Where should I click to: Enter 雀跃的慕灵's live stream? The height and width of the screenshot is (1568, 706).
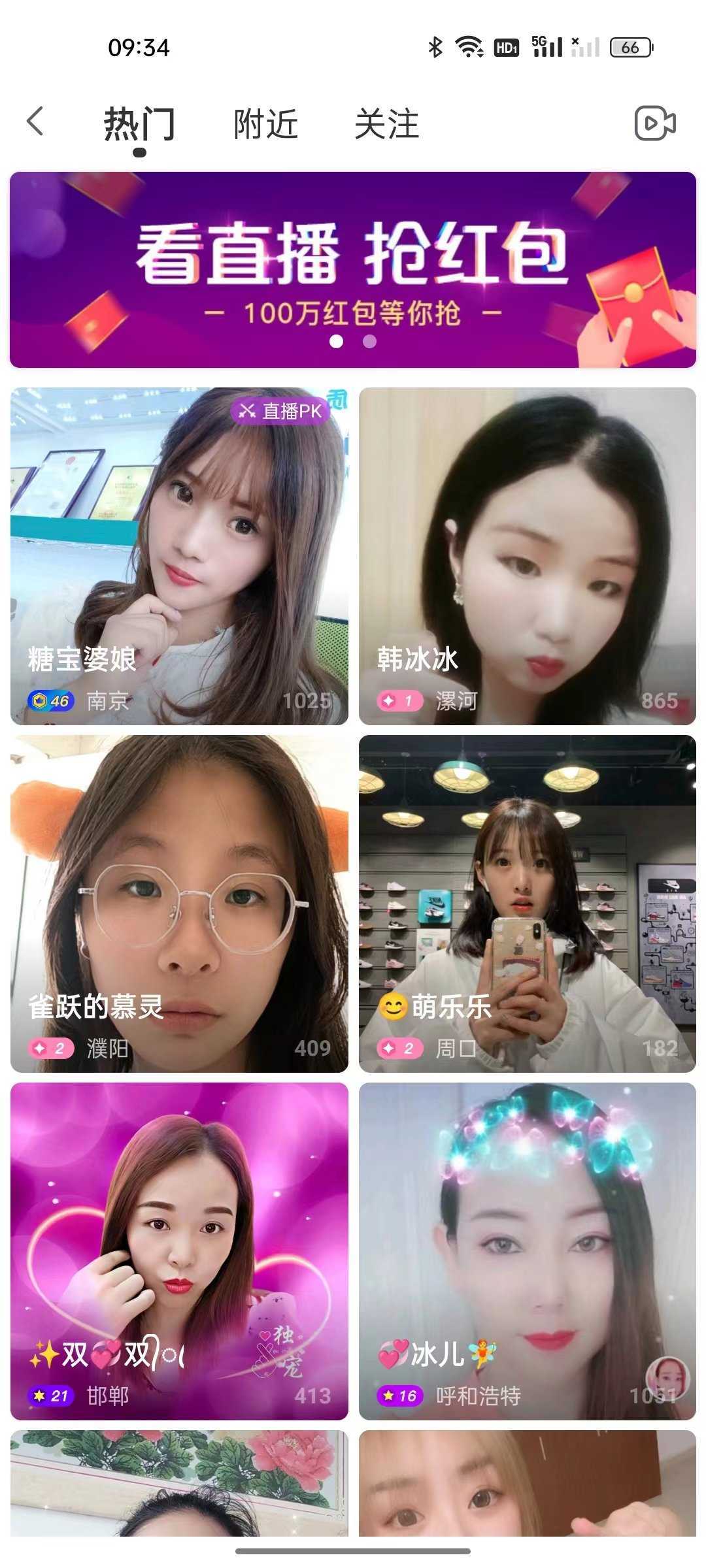point(179,903)
